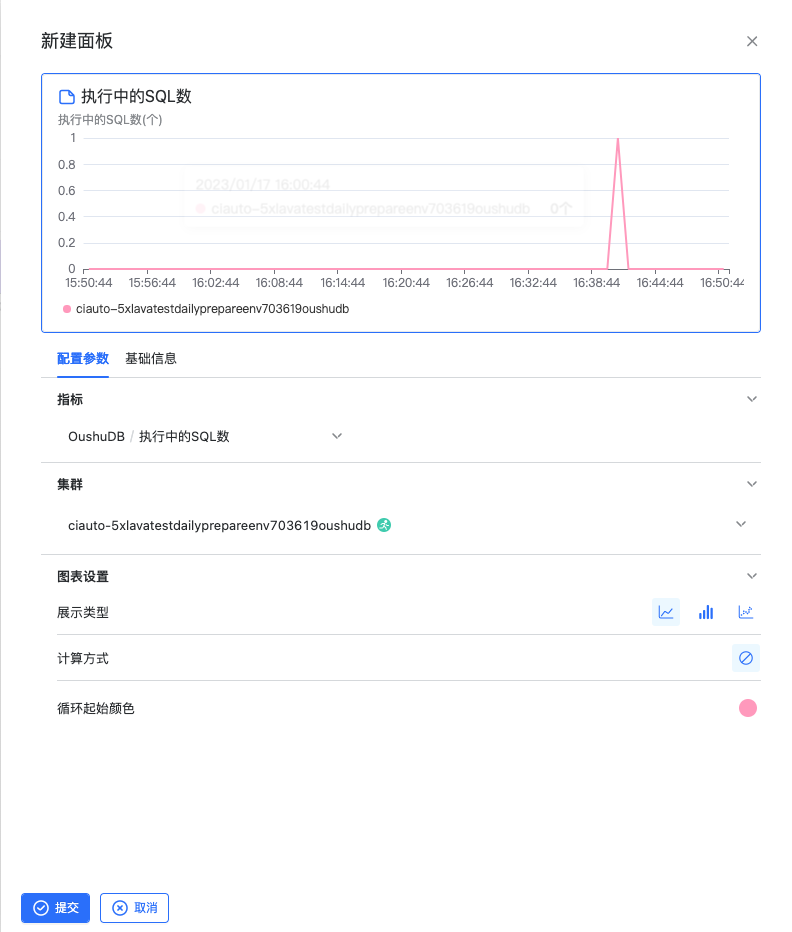Image resolution: width=792 pixels, height=932 pixels.
Task: Open the pink 循环起始颜色 color picker
Action: point(747,708)
